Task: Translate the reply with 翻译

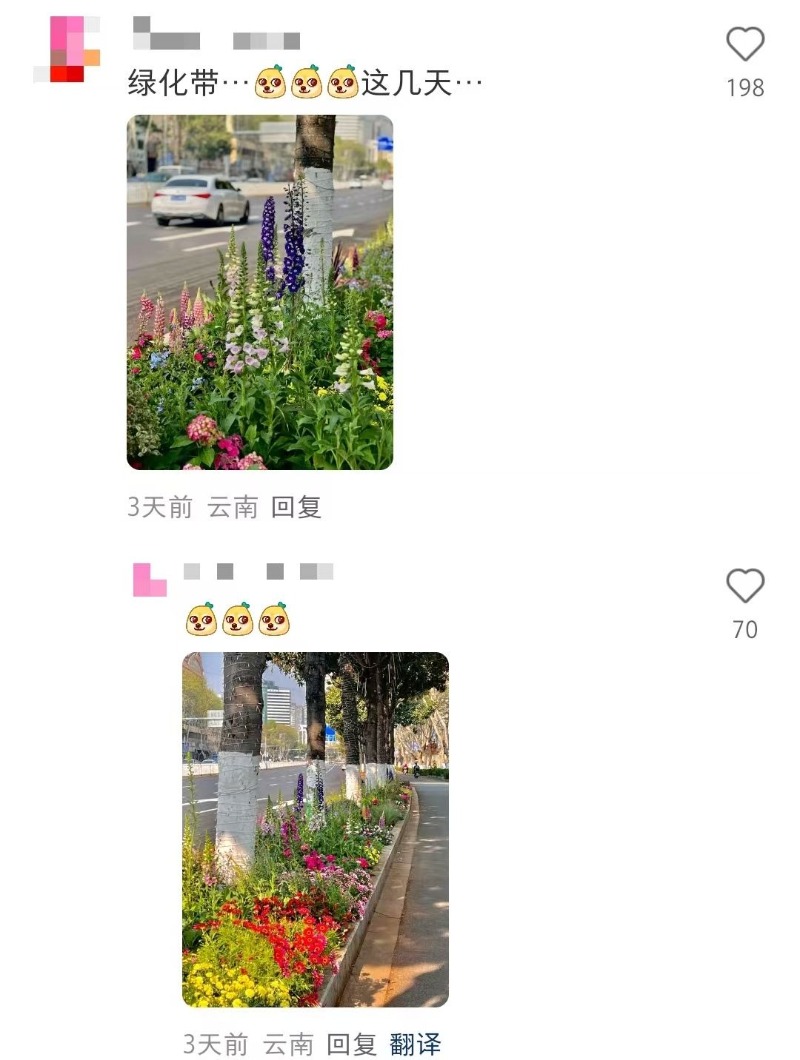Action: click(415, 1045)
